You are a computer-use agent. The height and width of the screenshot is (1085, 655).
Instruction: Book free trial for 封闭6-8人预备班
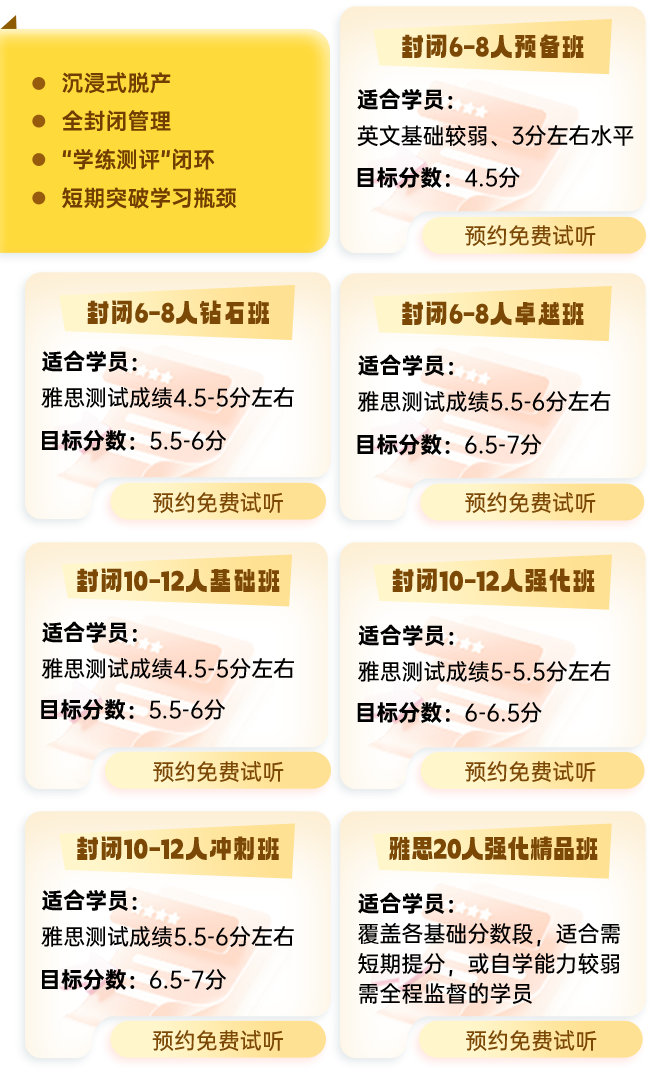pyautogui.click(x=531, y=236)
